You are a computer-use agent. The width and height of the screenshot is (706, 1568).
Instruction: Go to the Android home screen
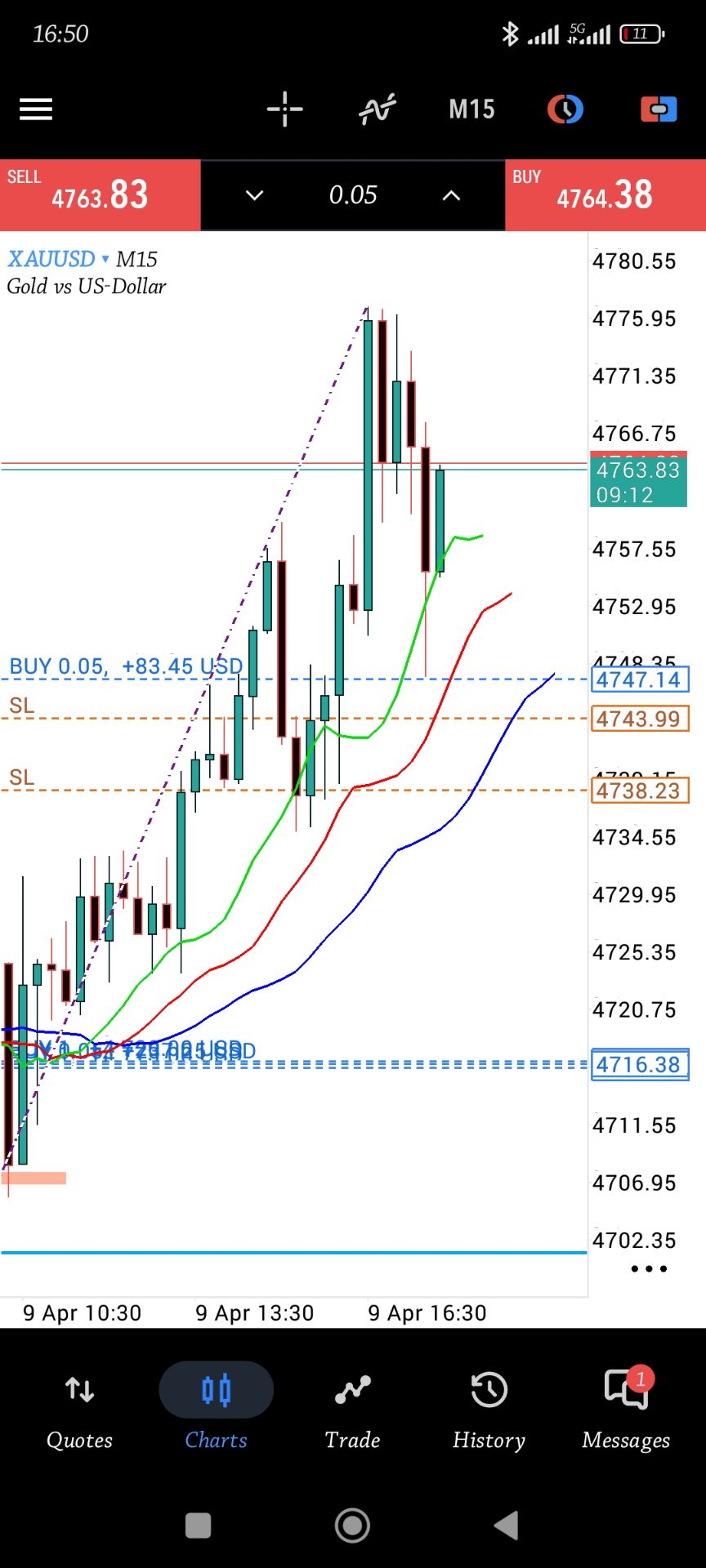click(x=352, y=1525)
